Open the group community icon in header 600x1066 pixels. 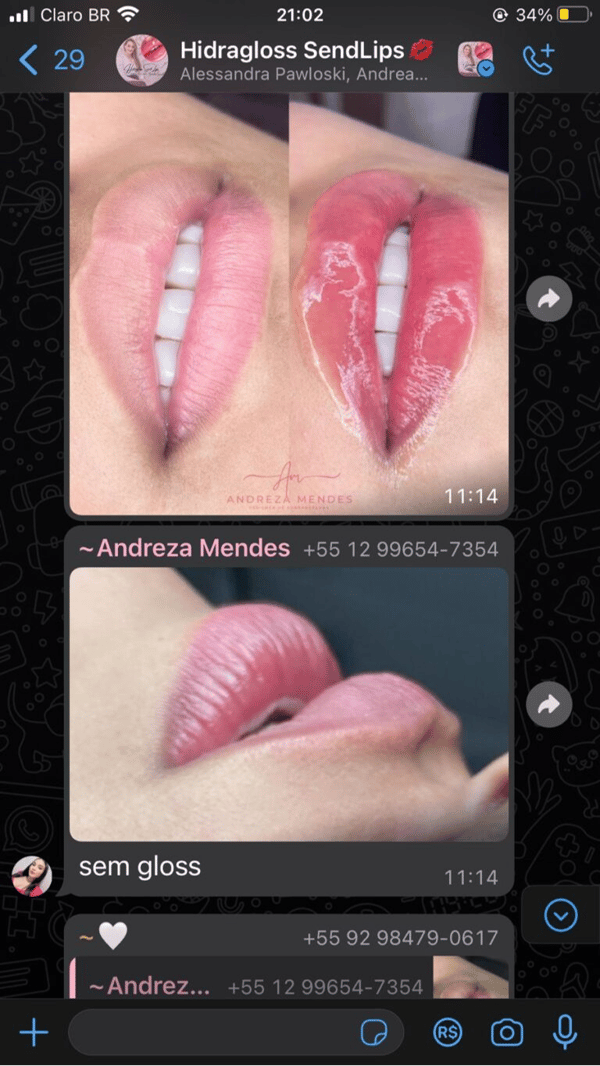(474, 59)
